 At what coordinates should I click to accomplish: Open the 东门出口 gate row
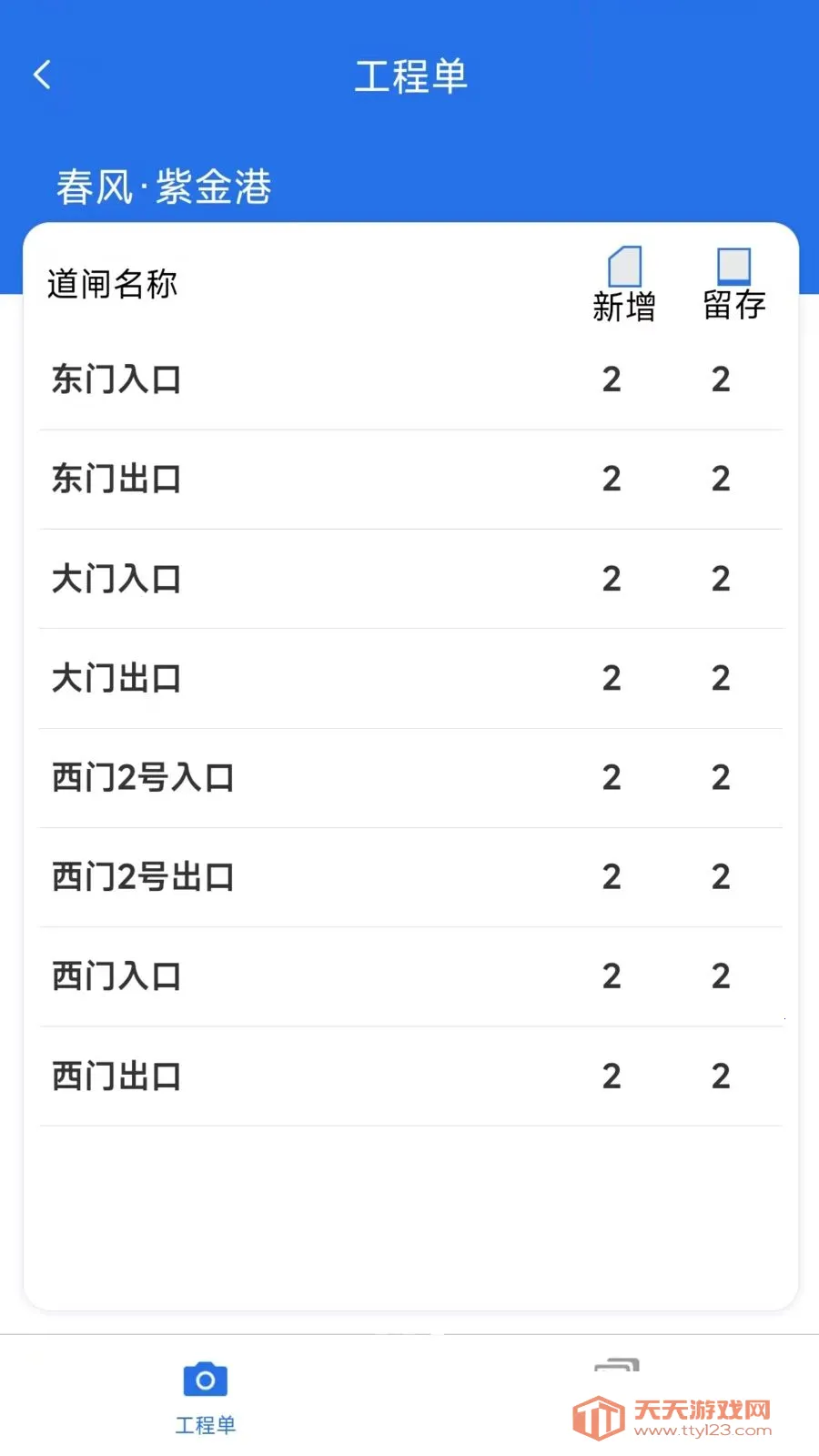pyautogui.click(x=410, y=480)
